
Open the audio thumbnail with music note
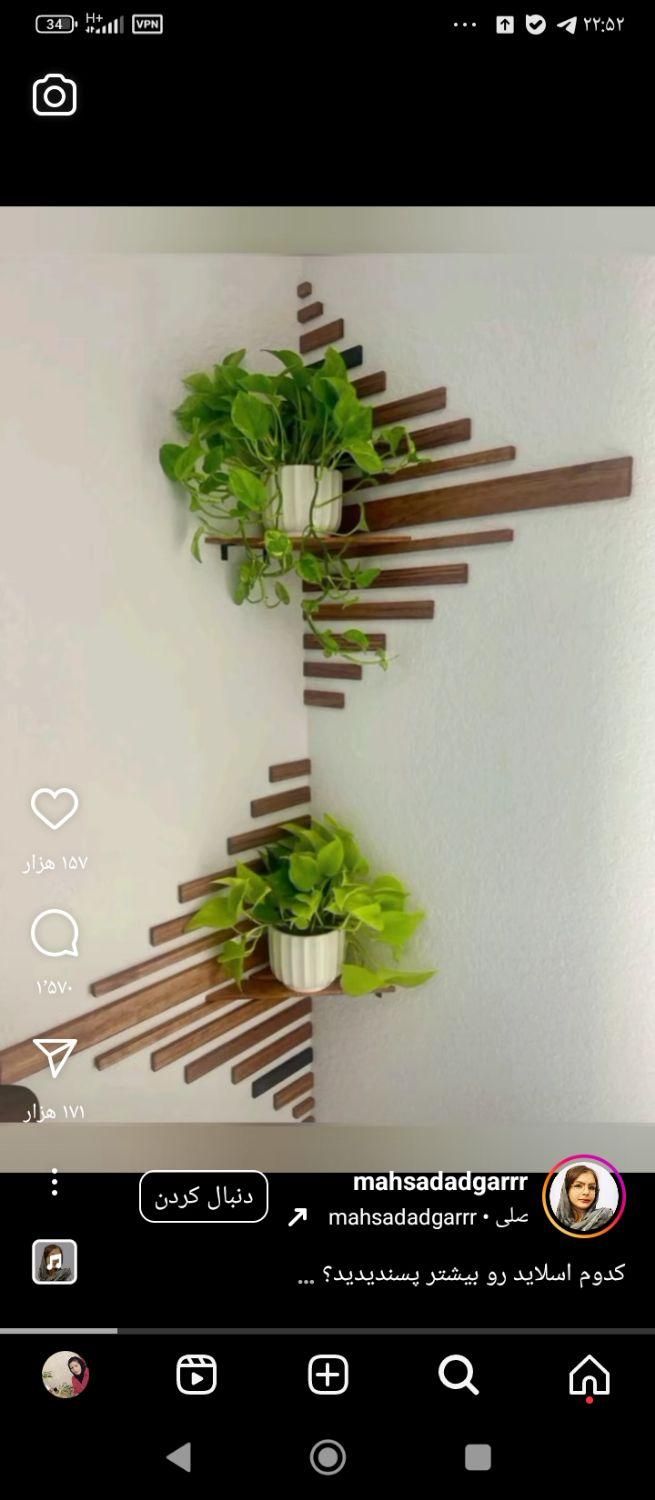[x=54, y=1262]
